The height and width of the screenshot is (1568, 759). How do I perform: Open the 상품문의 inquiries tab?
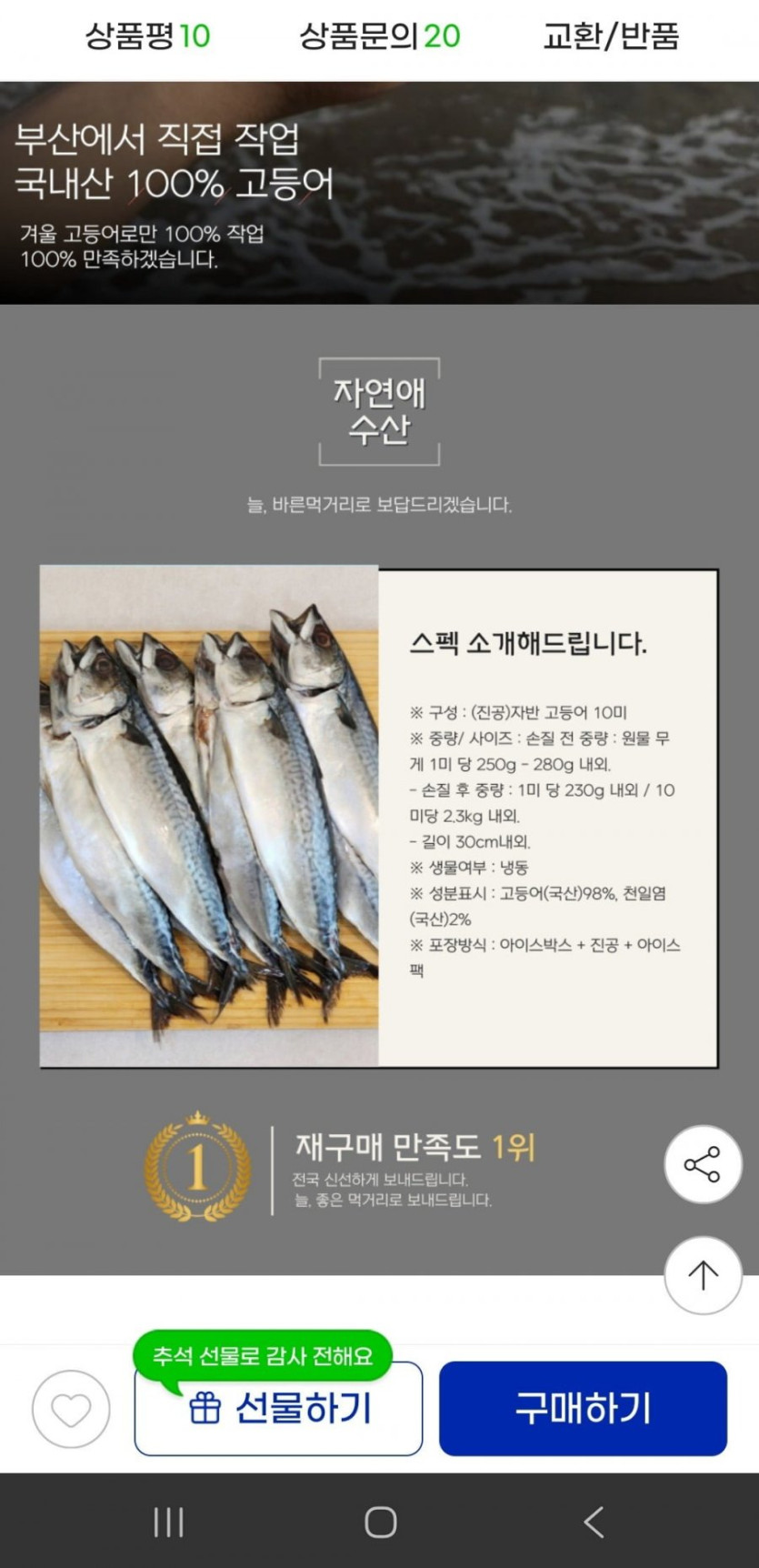click(x=379, y=36)
